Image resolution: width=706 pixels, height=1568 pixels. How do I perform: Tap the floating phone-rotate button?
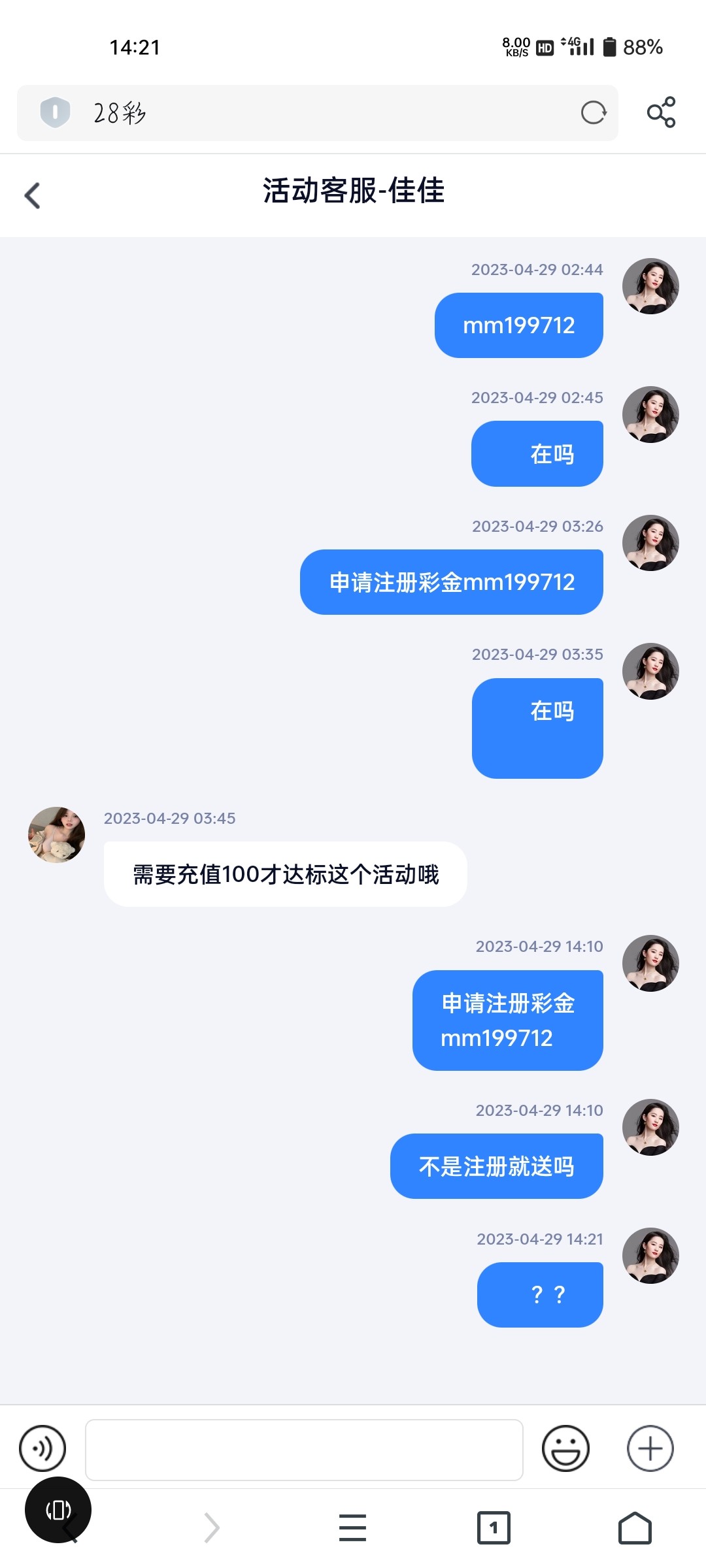pos(58,1509)
